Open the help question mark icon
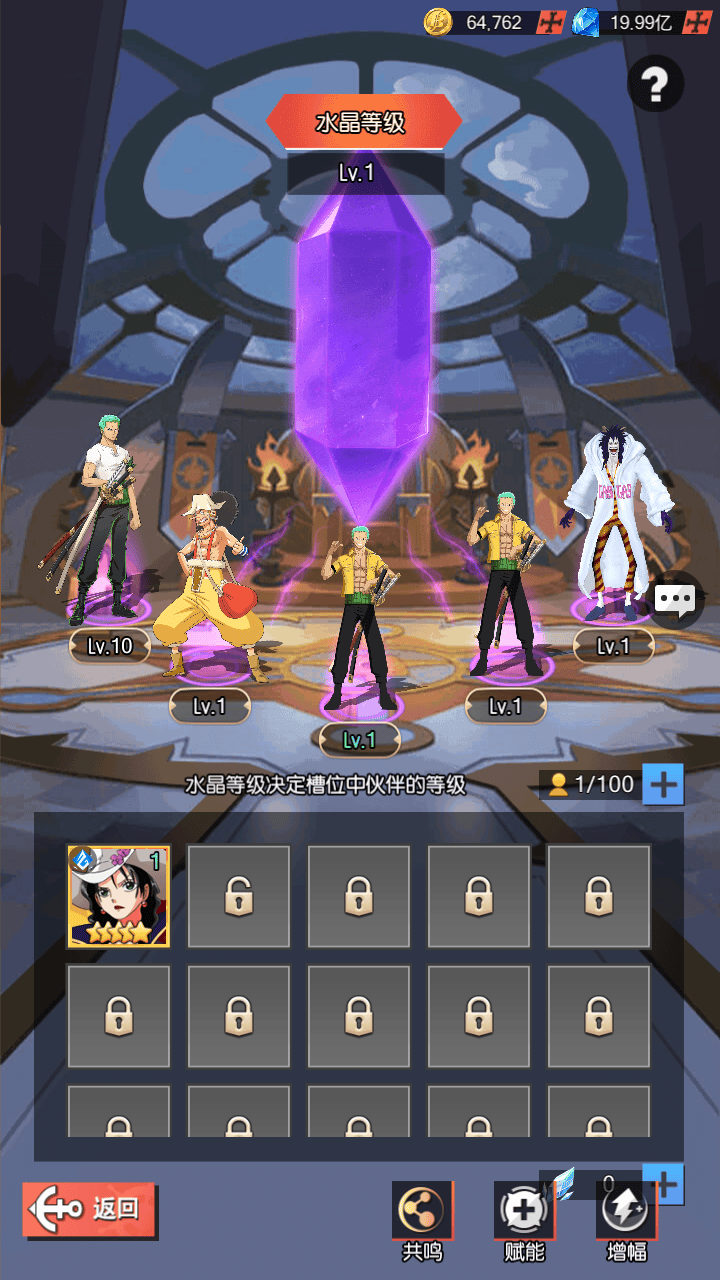 pos(655,84)
